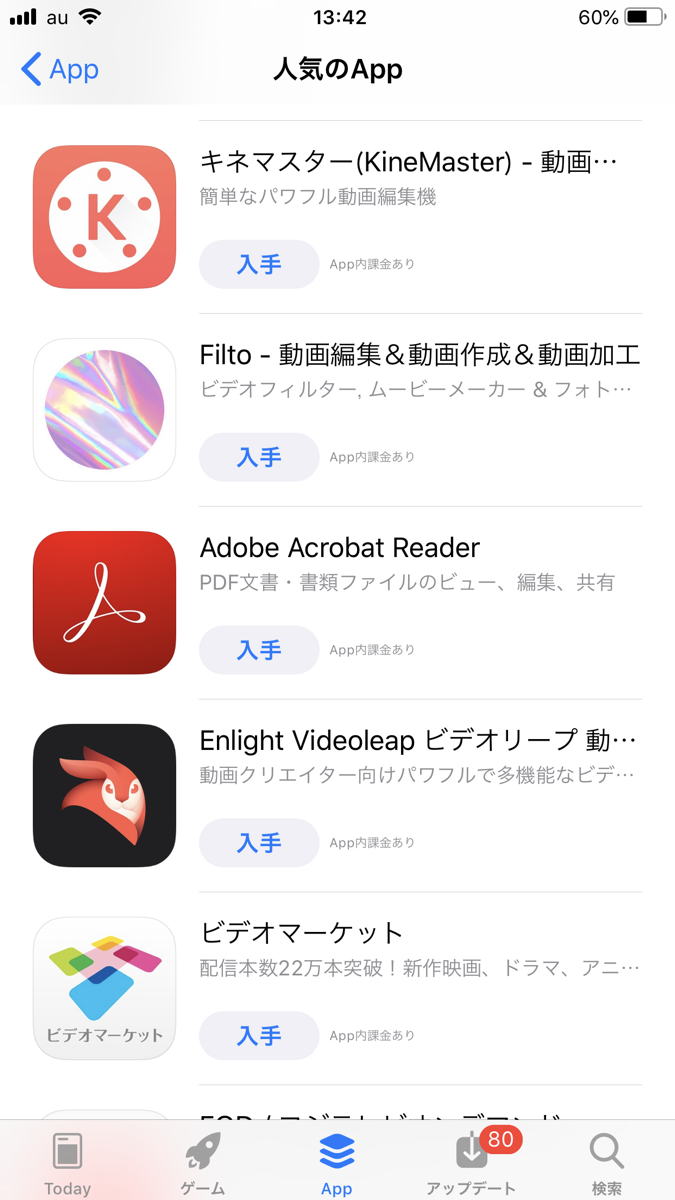
Task: Tap 入手 for Enlight Videoleap
Action: pyautogui.click(x=259, y=843)
